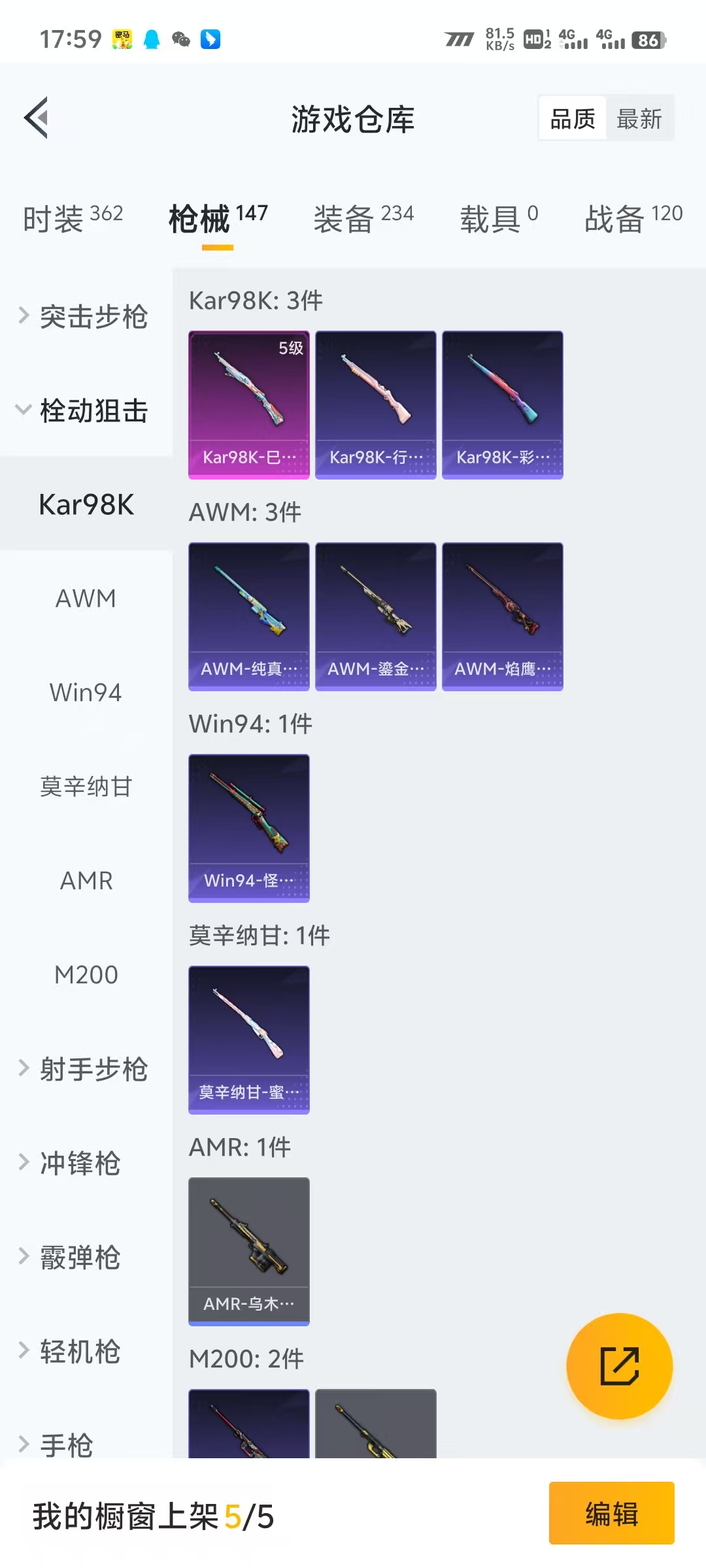Tap the 编辑 button at the bottom

coord(612,1514)
